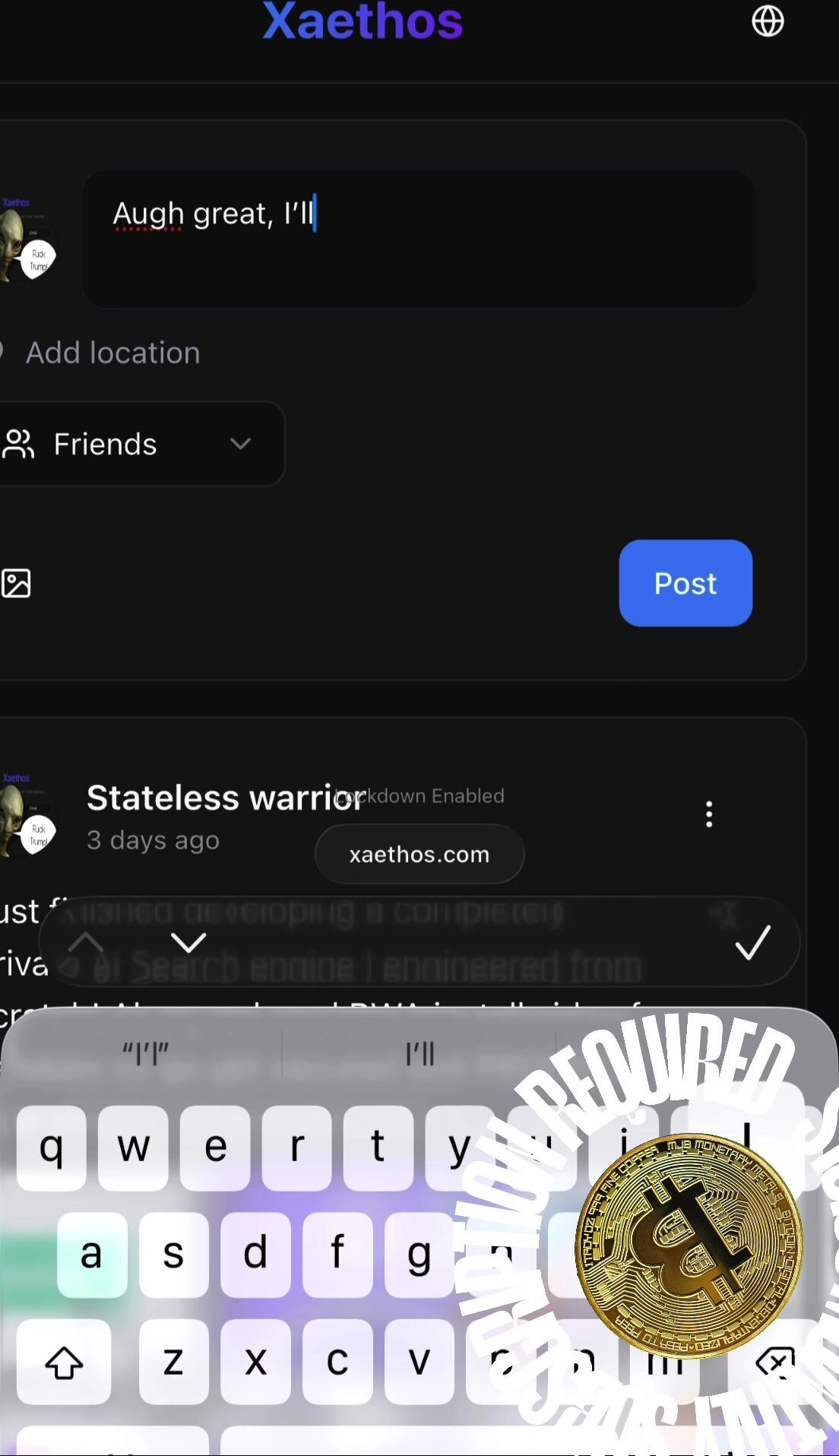Attach an image to the post

17,584
